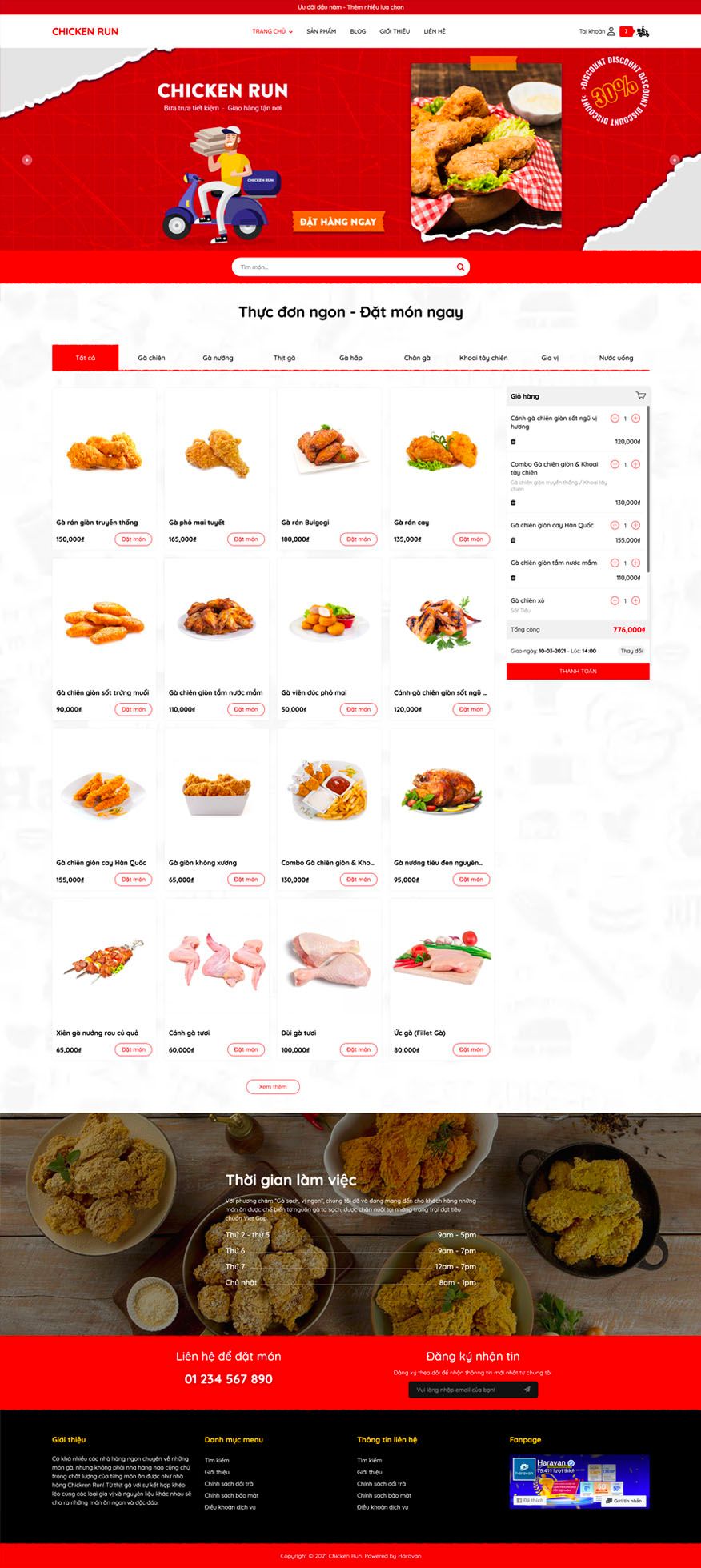
Task: Tap Đặt món for Gà viên đúc phô mai
Action: [x=358, y=709]
